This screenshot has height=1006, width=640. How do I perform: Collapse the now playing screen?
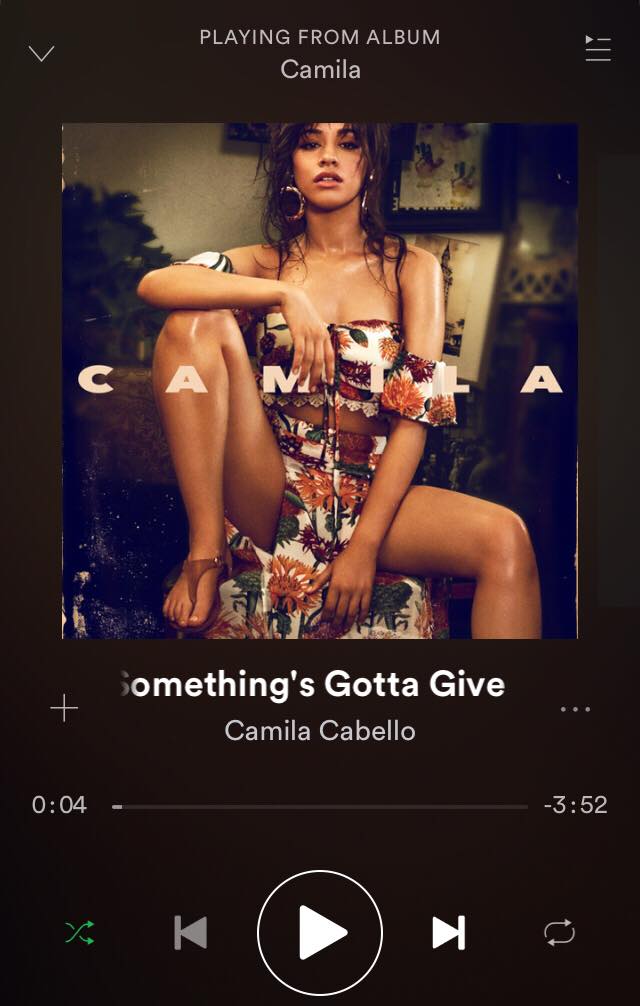pos(41,53)
